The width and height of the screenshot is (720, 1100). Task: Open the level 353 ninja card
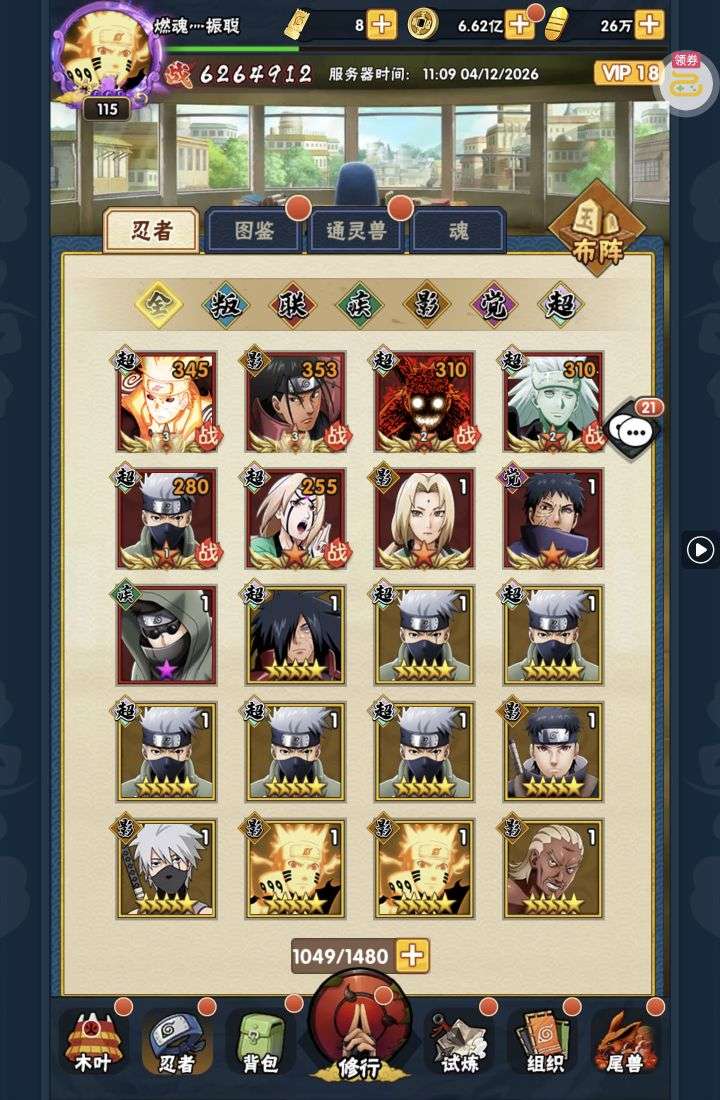(x=296, y=402)
